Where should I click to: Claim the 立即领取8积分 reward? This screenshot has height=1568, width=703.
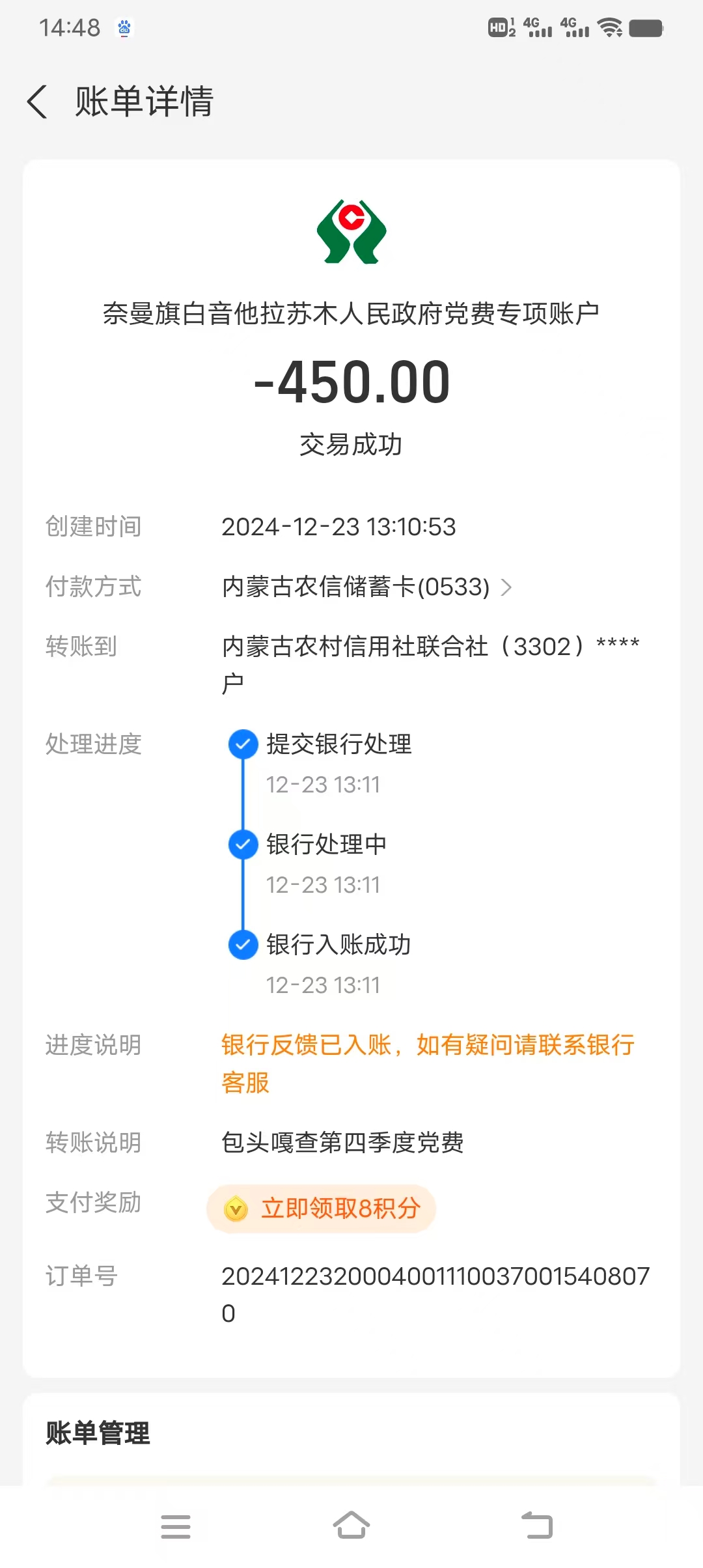coord(321,1209)
